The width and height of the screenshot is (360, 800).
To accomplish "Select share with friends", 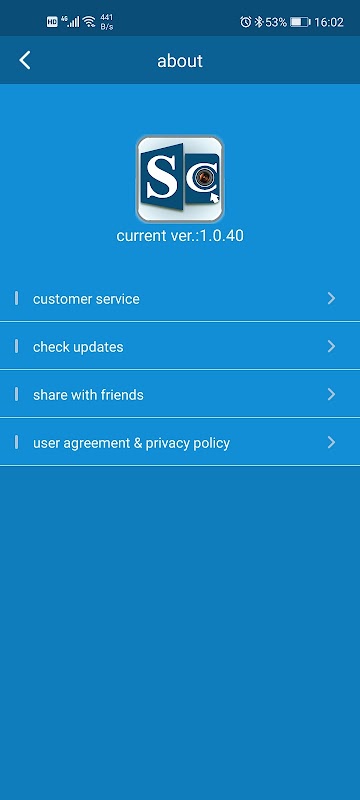I will (180, 394).
